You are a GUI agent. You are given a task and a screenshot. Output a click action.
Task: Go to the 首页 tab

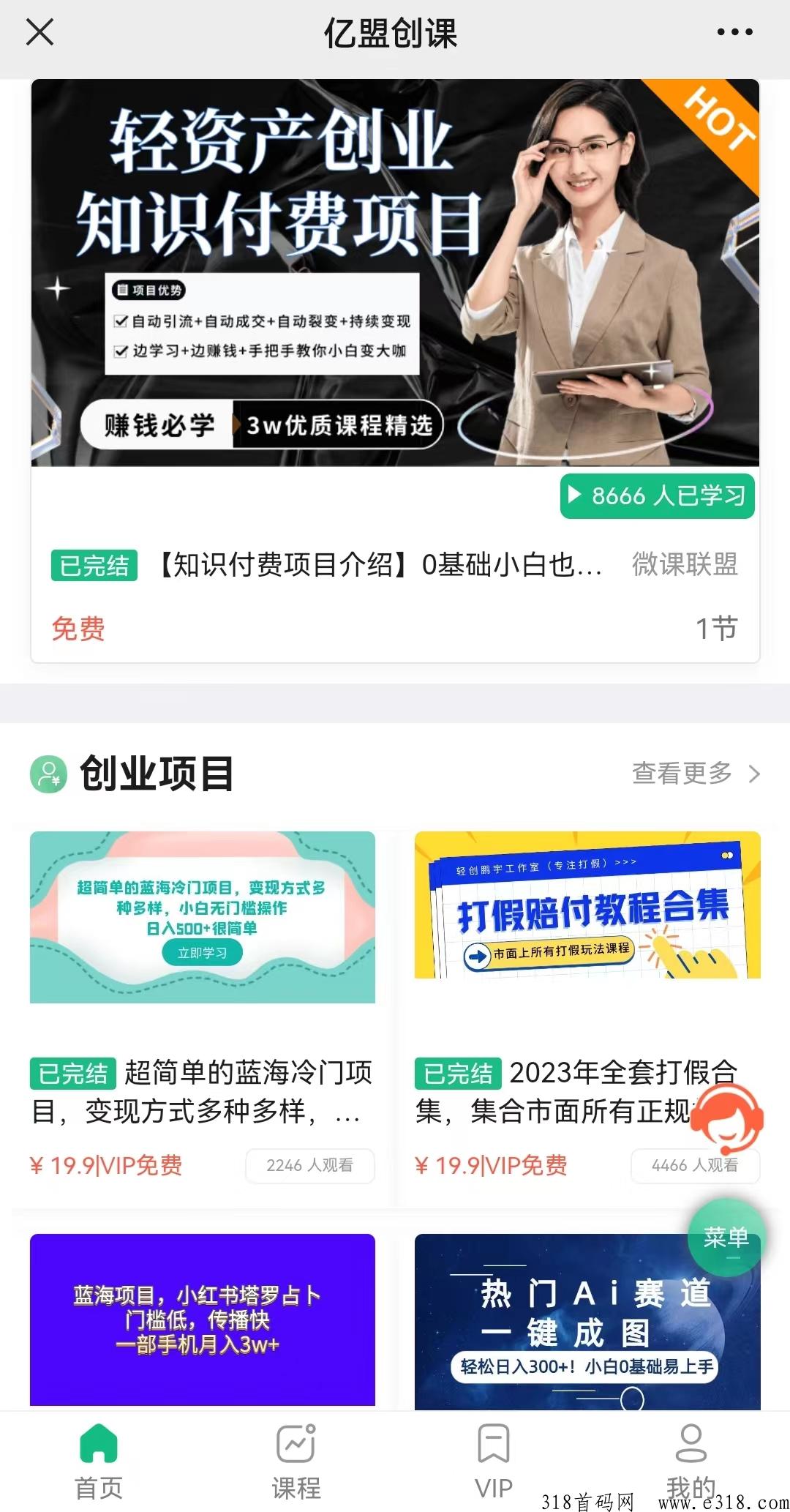[99, 1459]
